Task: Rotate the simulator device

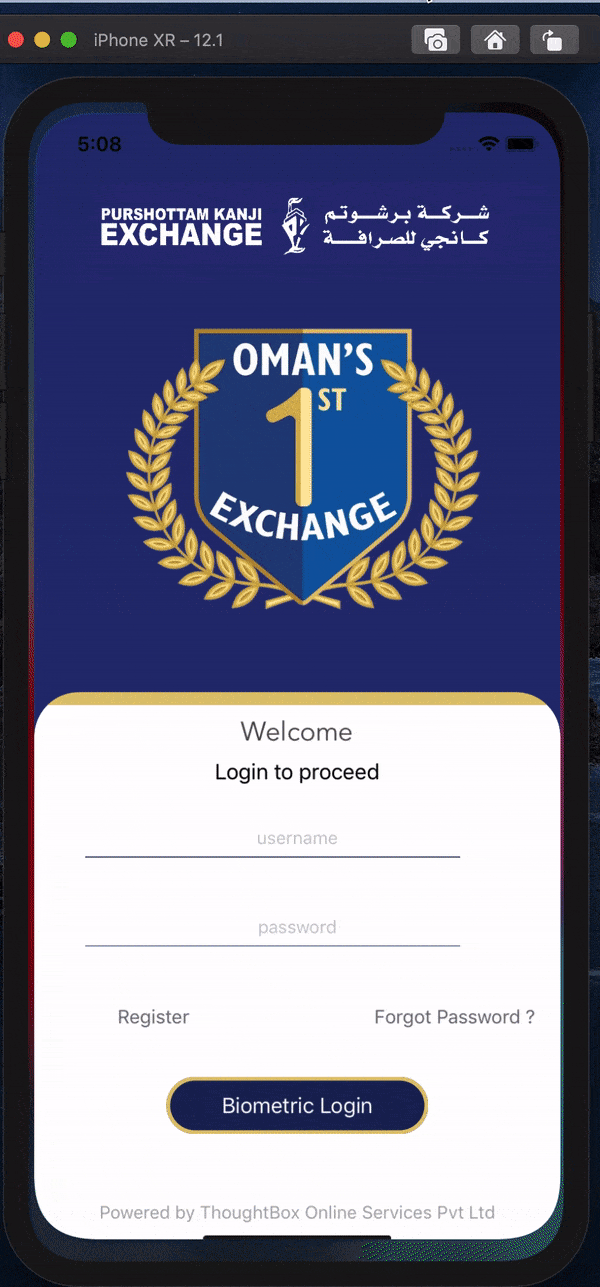Action: click(554, 40)
